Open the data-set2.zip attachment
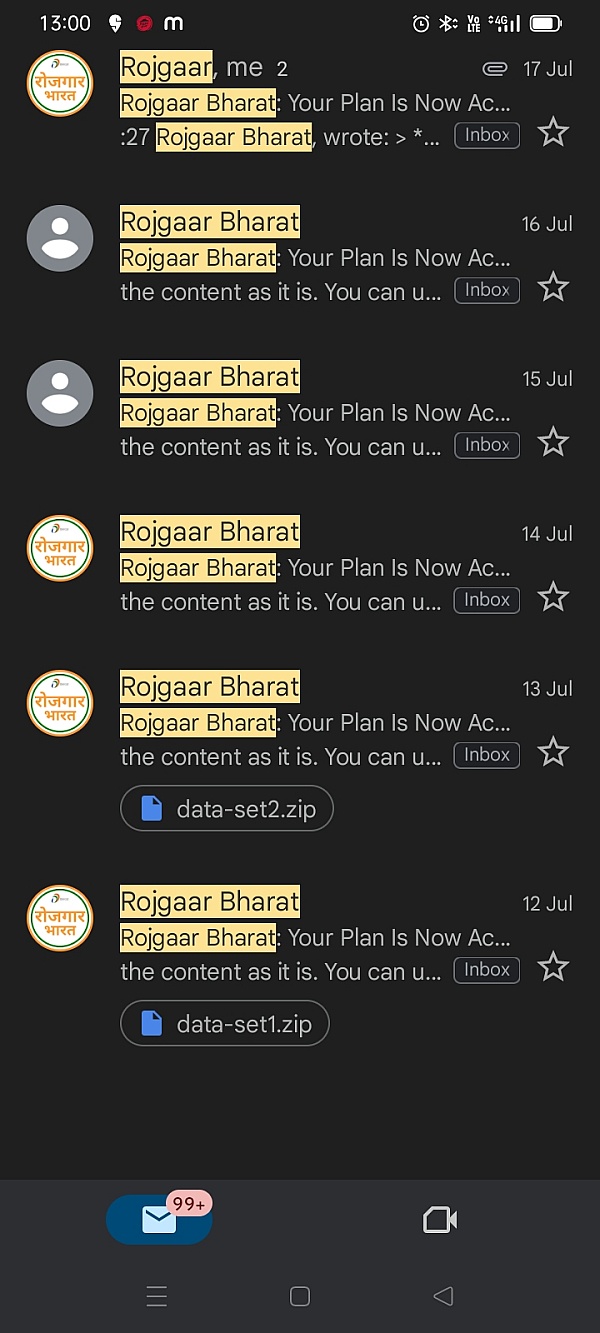This screenshot has height=1333, width=600. (x=227, y=809)
